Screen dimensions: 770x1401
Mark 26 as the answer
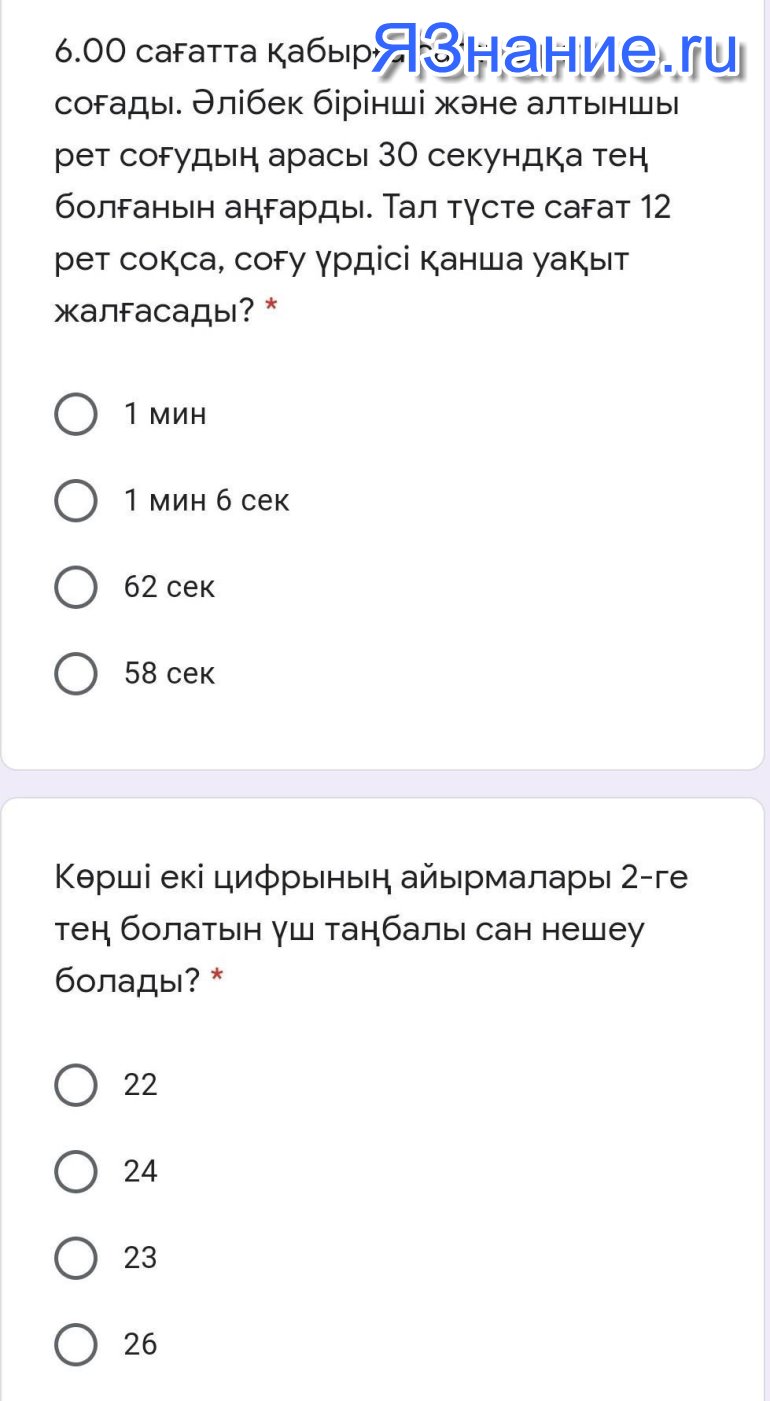[76, 1344]
